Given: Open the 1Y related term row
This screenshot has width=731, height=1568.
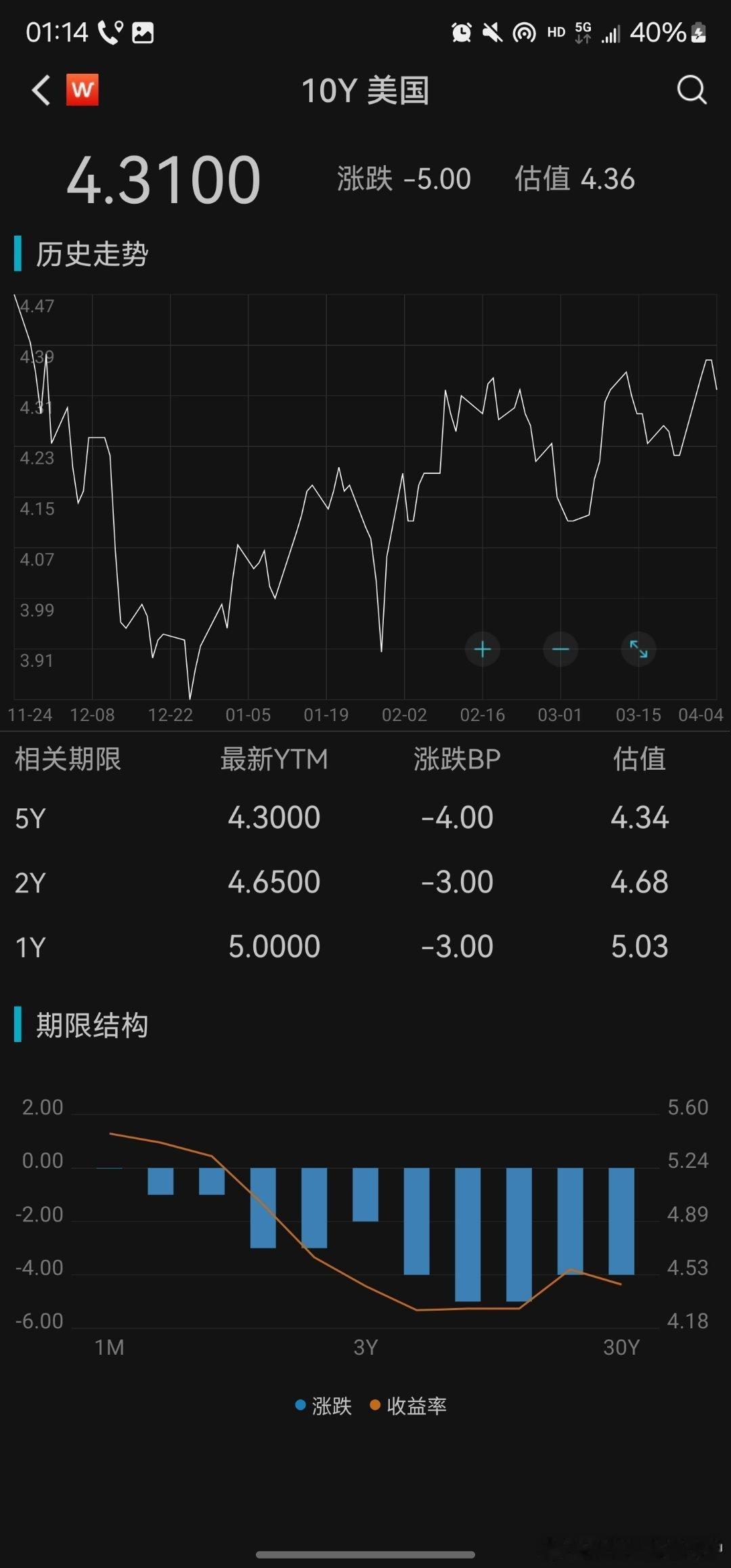Looking at the screenshot, I should click(x=365, y=946).
